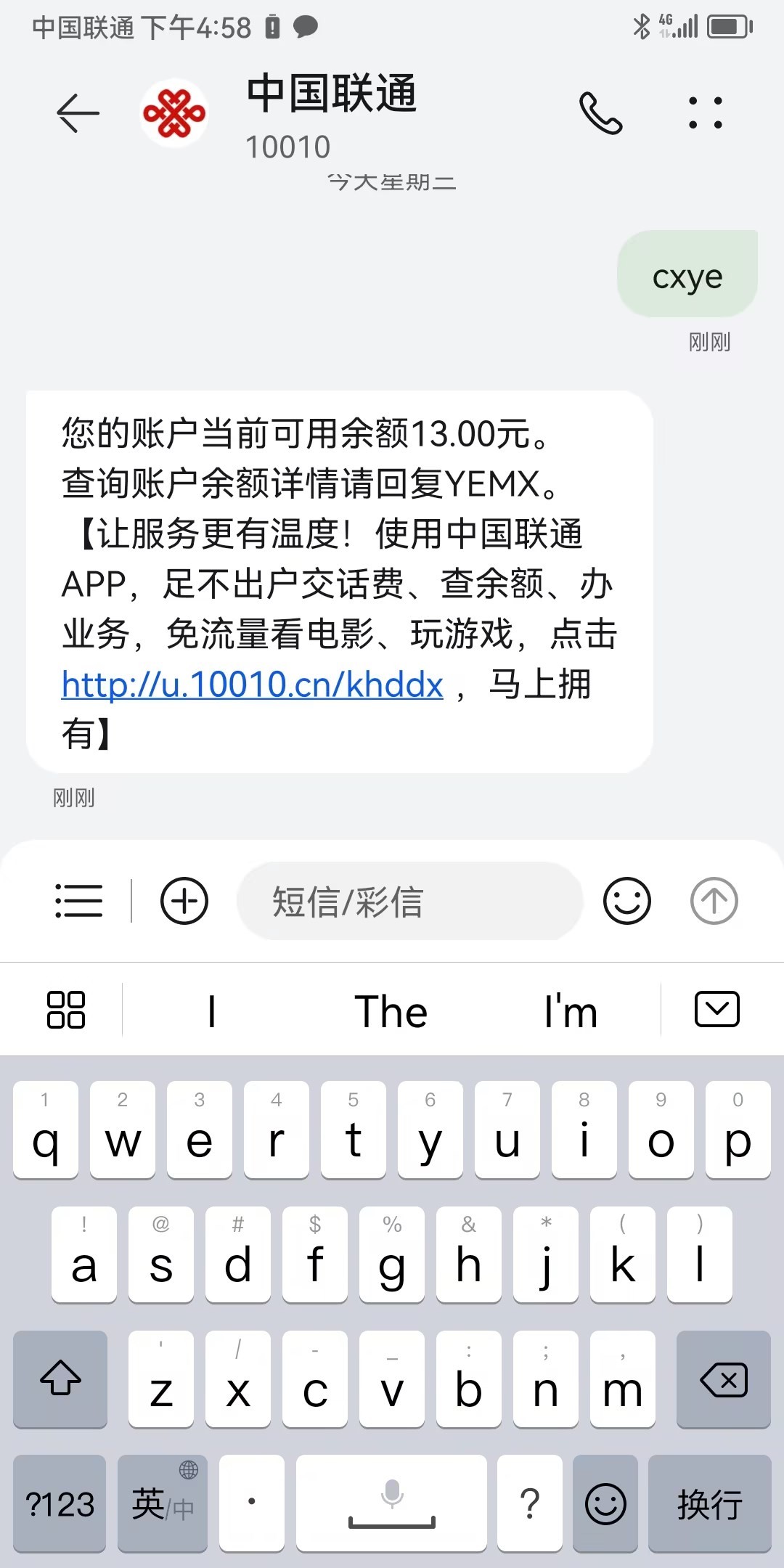Tap the 换行 return key
The width and height of the screenshot is (784, 1568).
click(x=709, y=1503)
